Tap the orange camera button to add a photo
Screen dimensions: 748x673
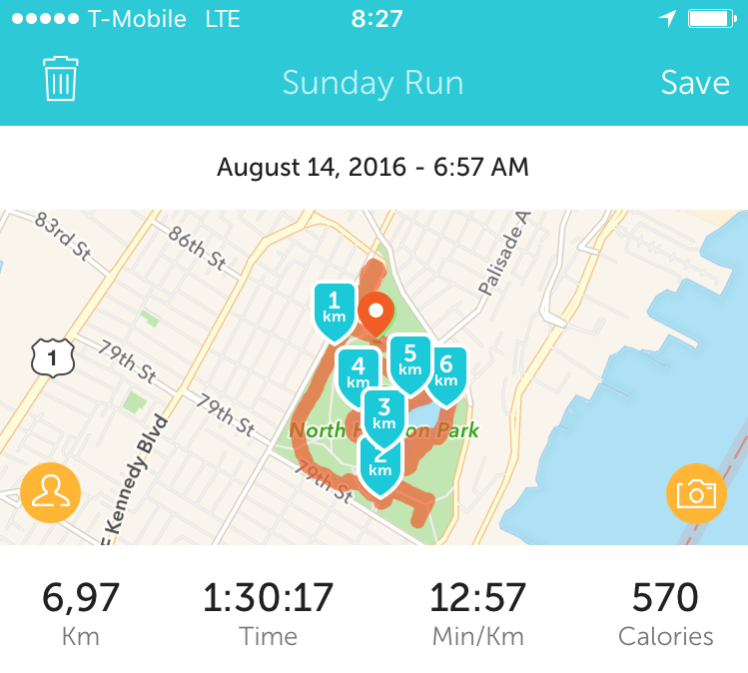(x=696, y=494)
